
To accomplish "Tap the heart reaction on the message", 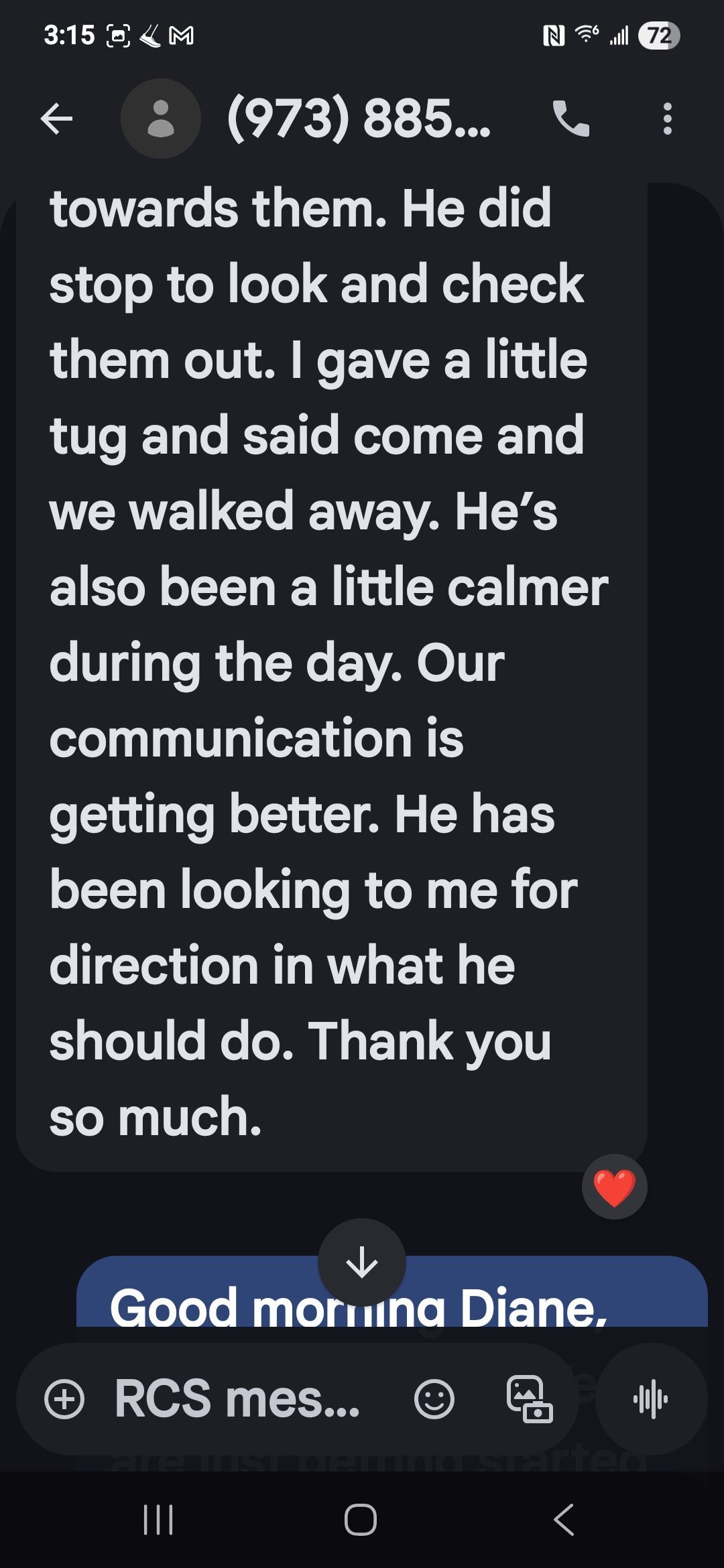I will [614, 1187].
